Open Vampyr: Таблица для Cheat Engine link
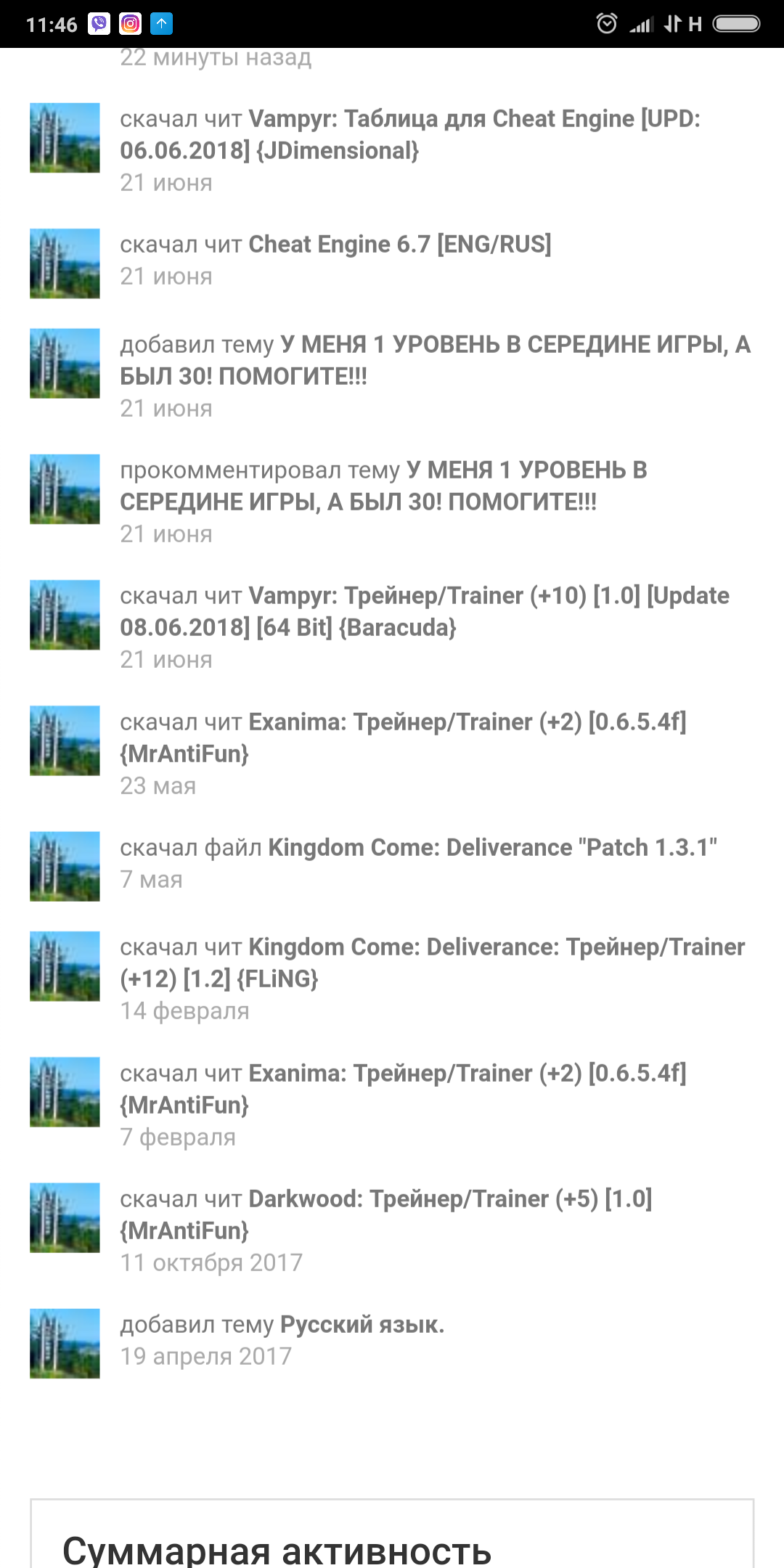 coord(474,120)
